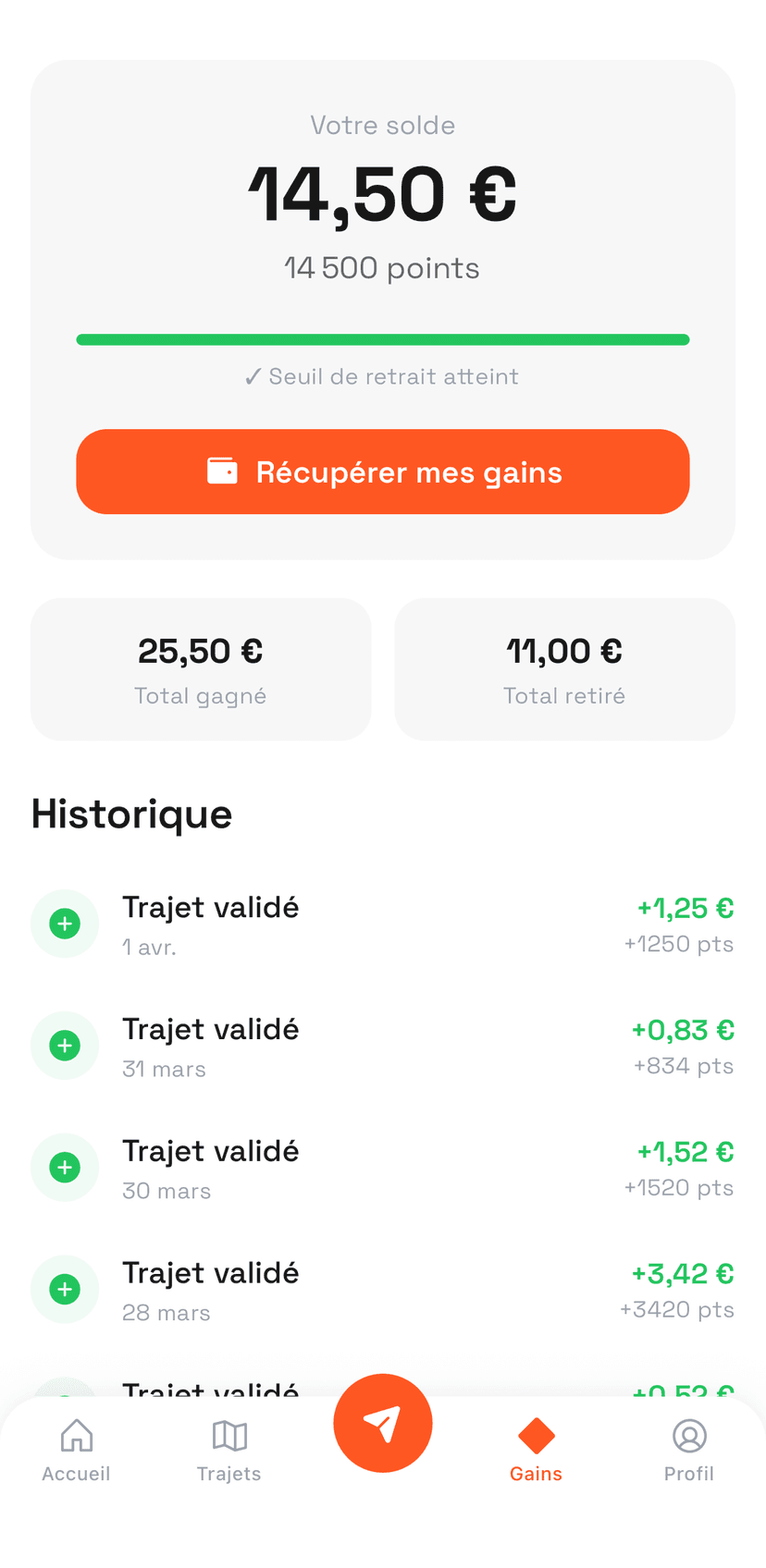
Task: Open the Trajets map icon
Action: [x=229, y=1434]
